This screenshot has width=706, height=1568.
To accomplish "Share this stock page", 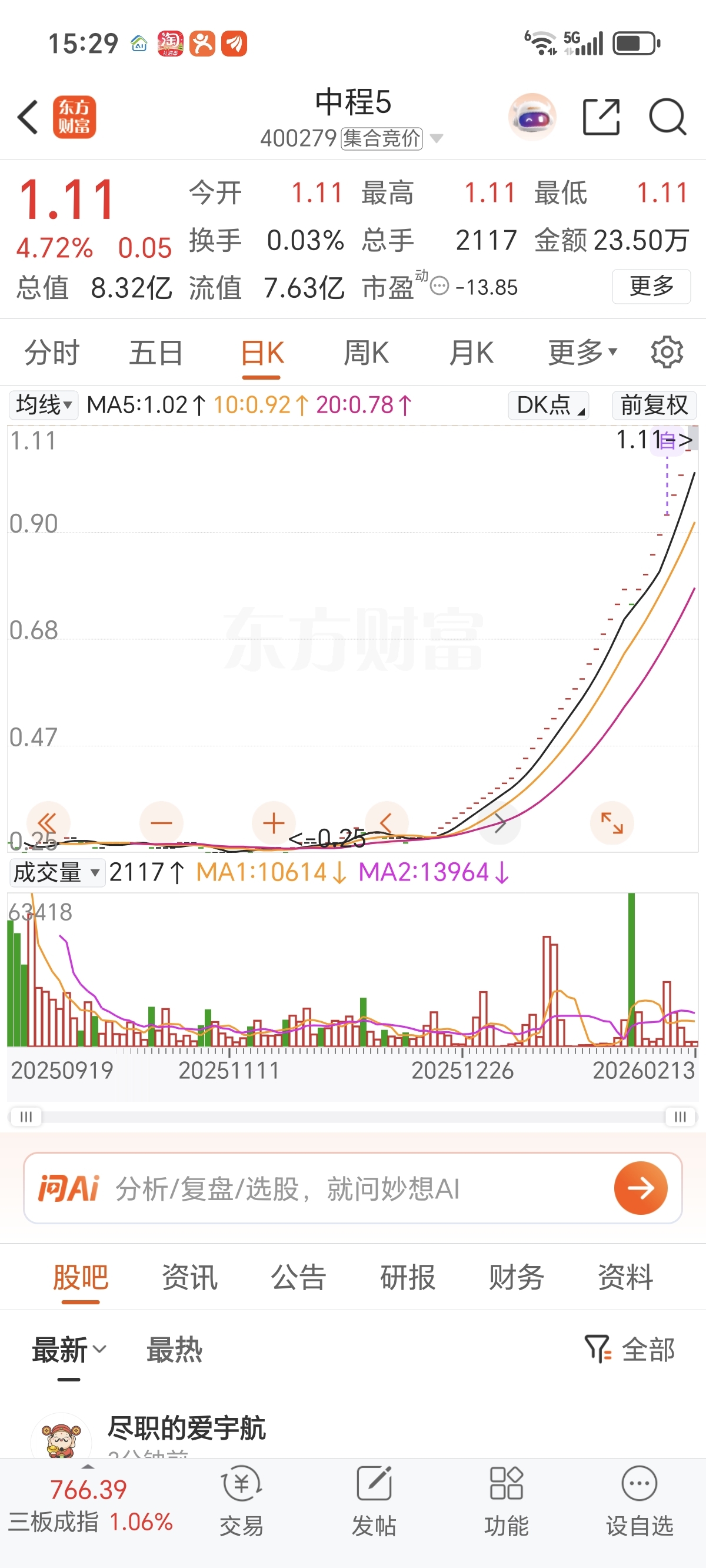I will [x=601, y=117].
